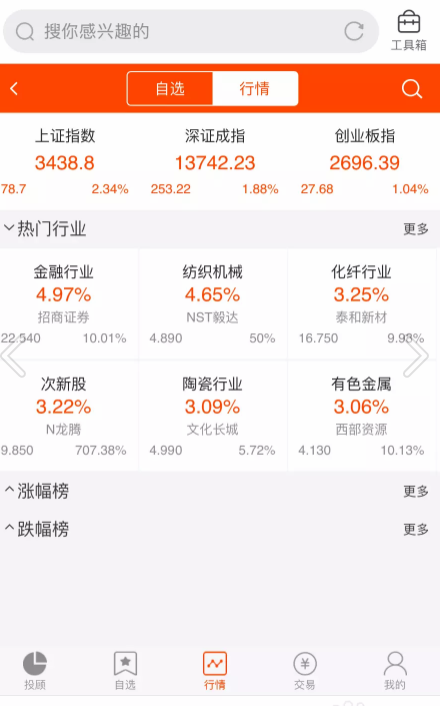Viewport: 440px width, 706px height.
Task: Open the 陶瓷行业 sector card
Action: (x=213, y=416)
